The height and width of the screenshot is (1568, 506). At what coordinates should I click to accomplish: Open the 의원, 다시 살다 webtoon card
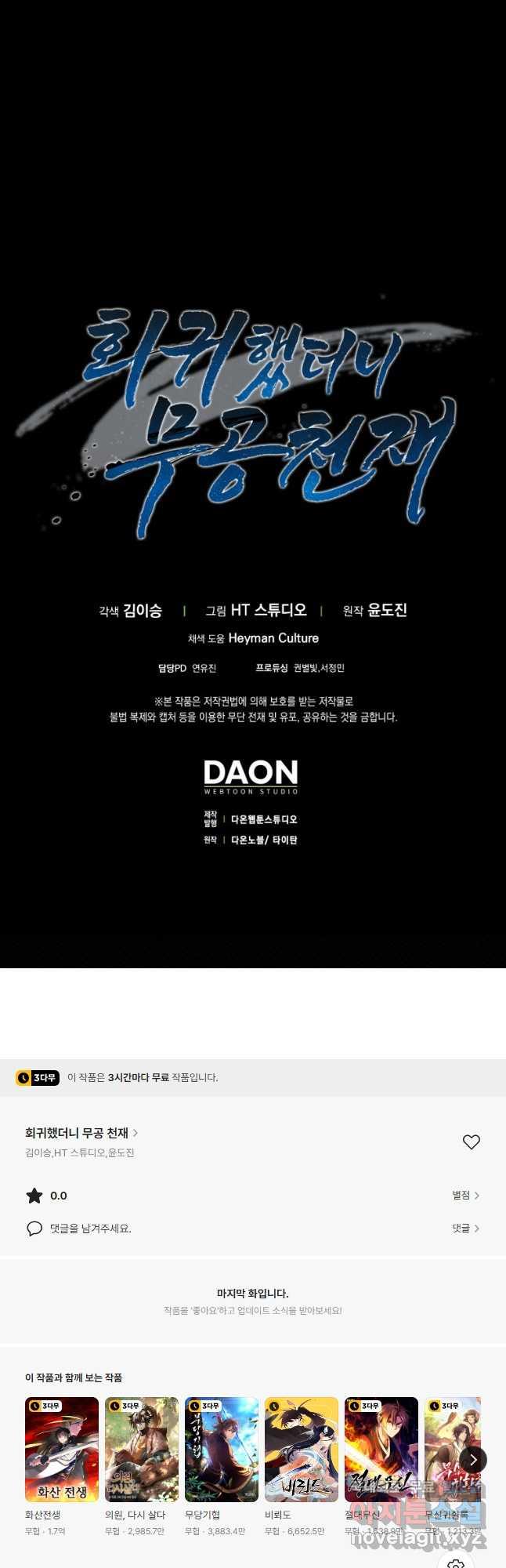[x=142, y=1450]
